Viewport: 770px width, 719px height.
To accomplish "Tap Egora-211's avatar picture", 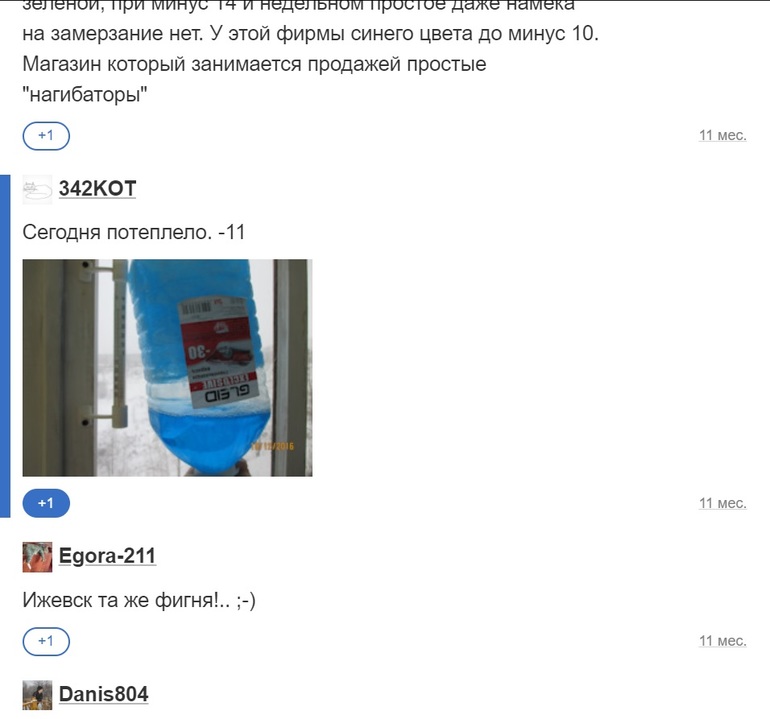I will pos(37,557).
